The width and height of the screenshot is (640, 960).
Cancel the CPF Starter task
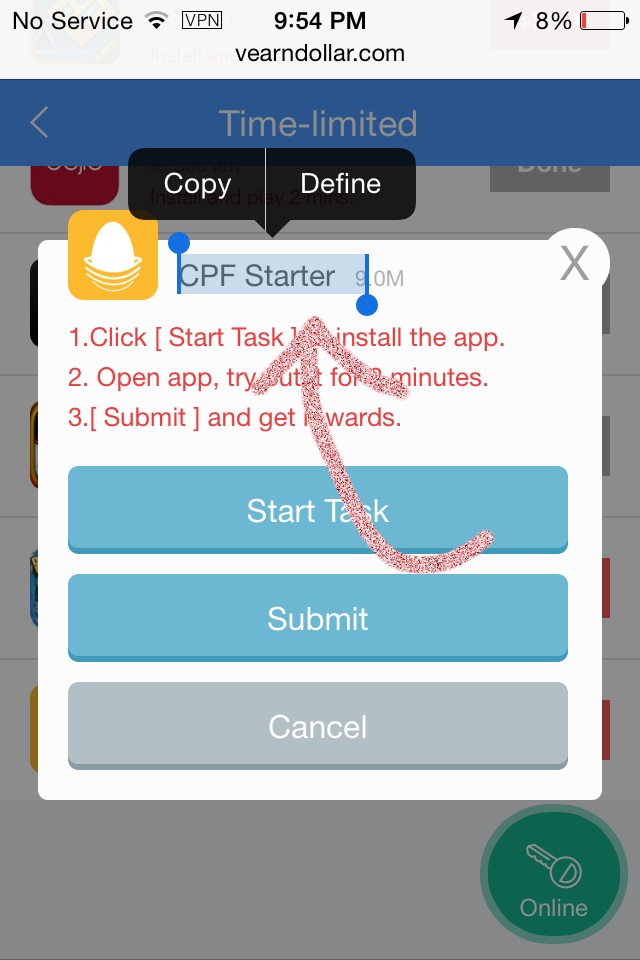(x=318, y=726)
